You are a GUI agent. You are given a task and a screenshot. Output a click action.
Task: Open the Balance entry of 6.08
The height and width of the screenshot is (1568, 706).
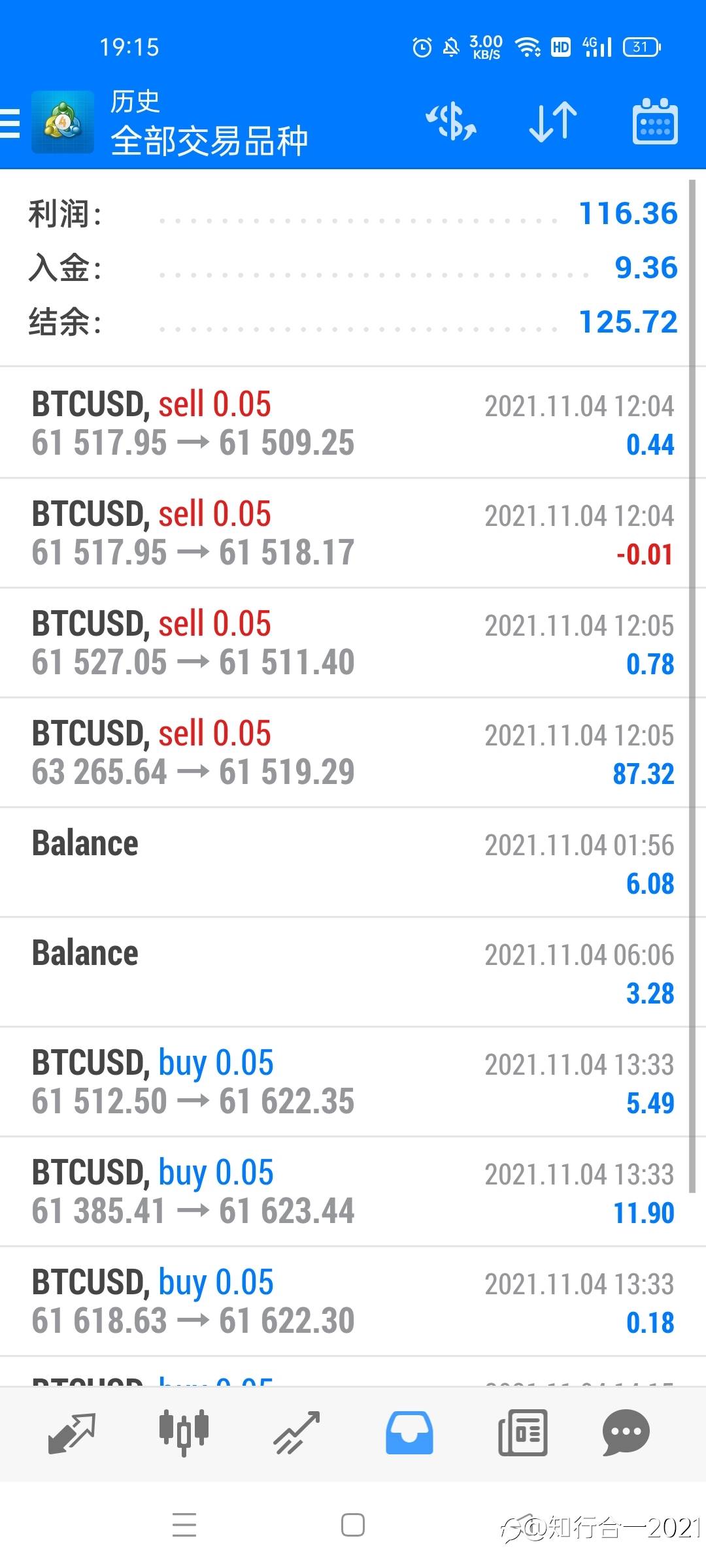point(345,862)
